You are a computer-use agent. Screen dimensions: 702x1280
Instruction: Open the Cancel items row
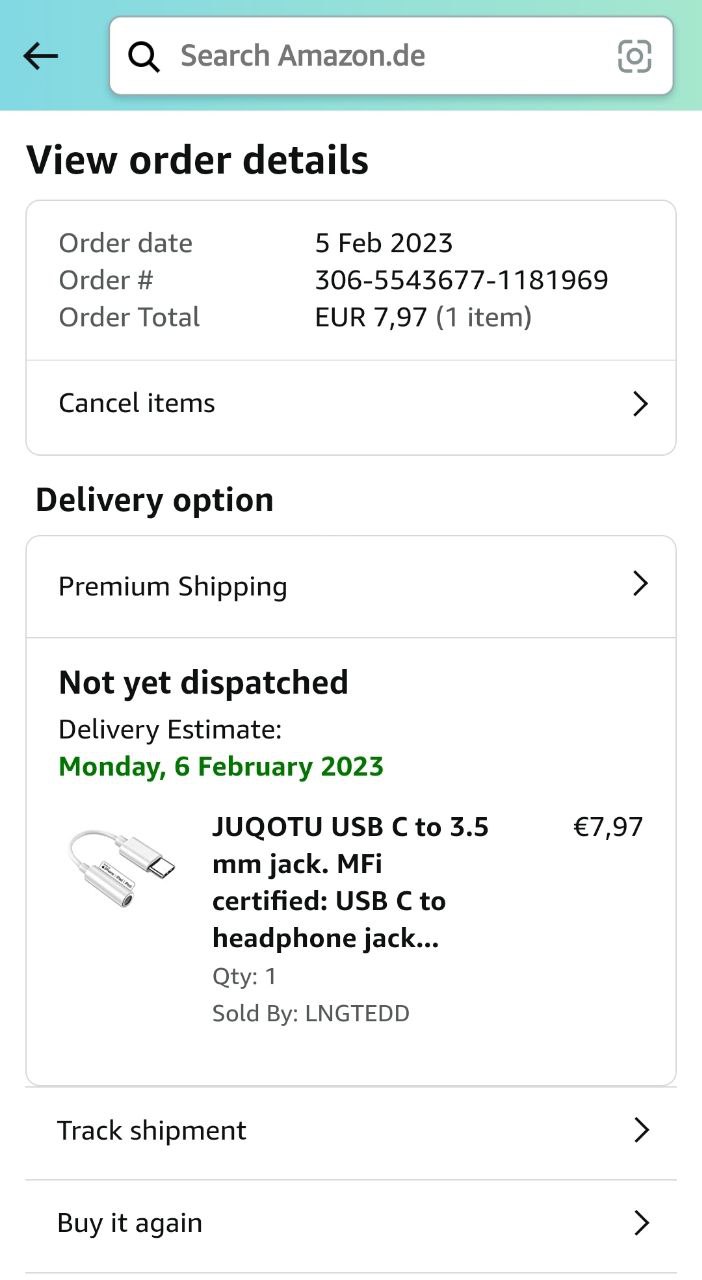350,404
